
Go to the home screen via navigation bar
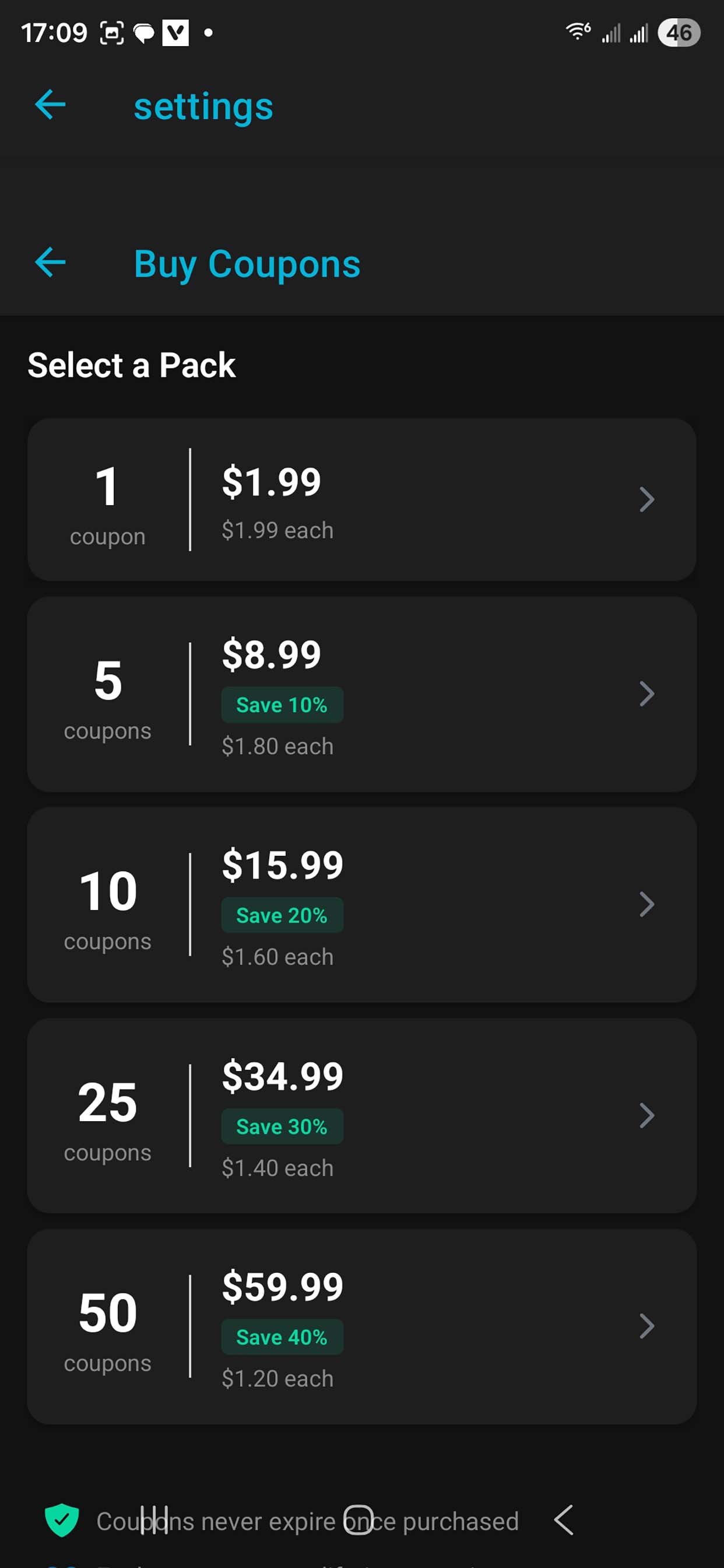[x=359, y=1520]
